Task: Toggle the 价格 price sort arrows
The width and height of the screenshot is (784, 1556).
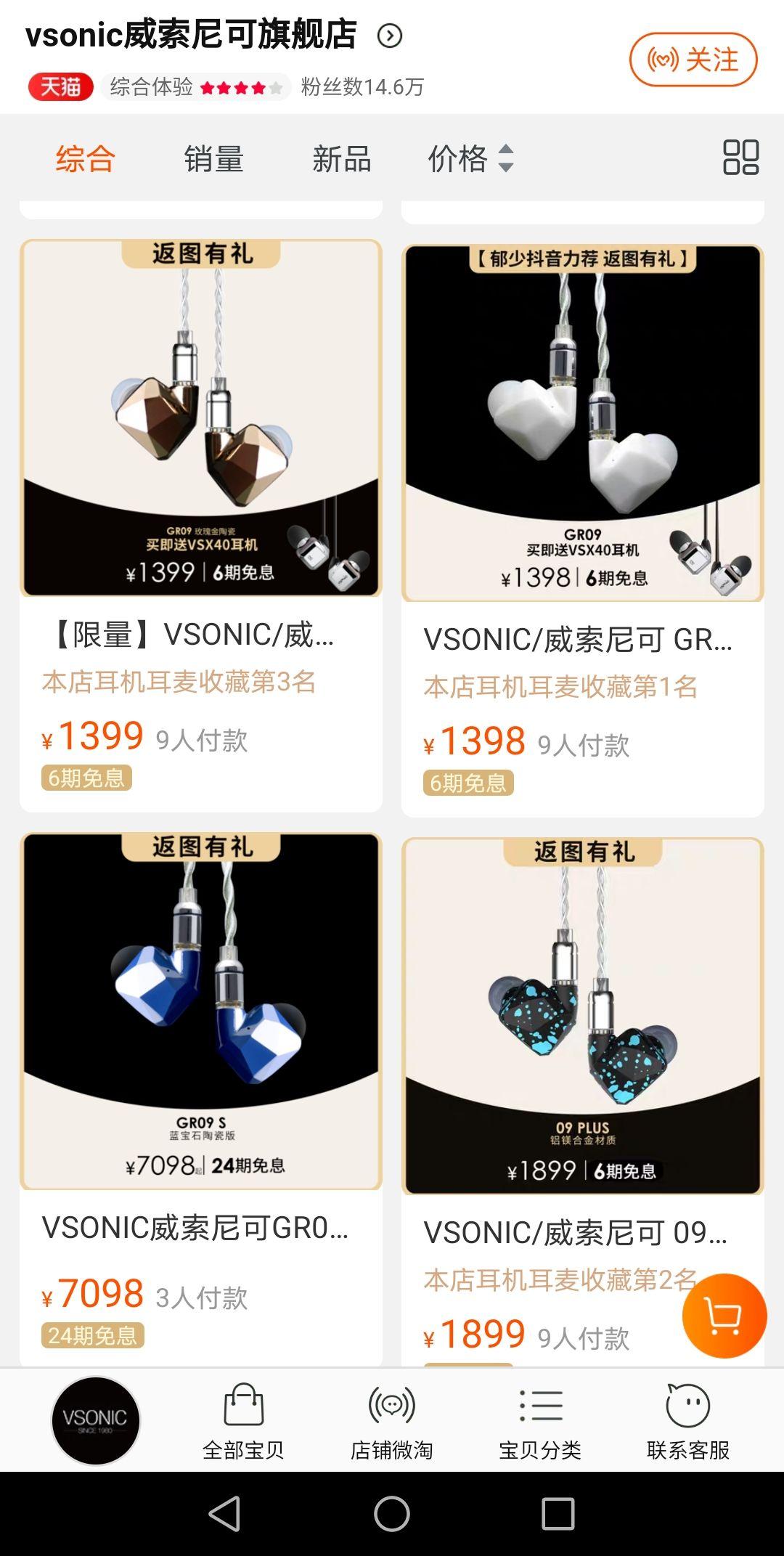Action: point(505,160)
